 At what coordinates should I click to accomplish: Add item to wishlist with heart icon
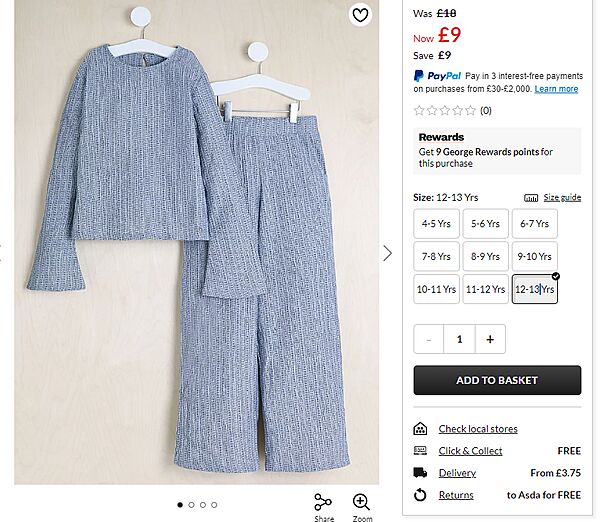pos(360,15)
